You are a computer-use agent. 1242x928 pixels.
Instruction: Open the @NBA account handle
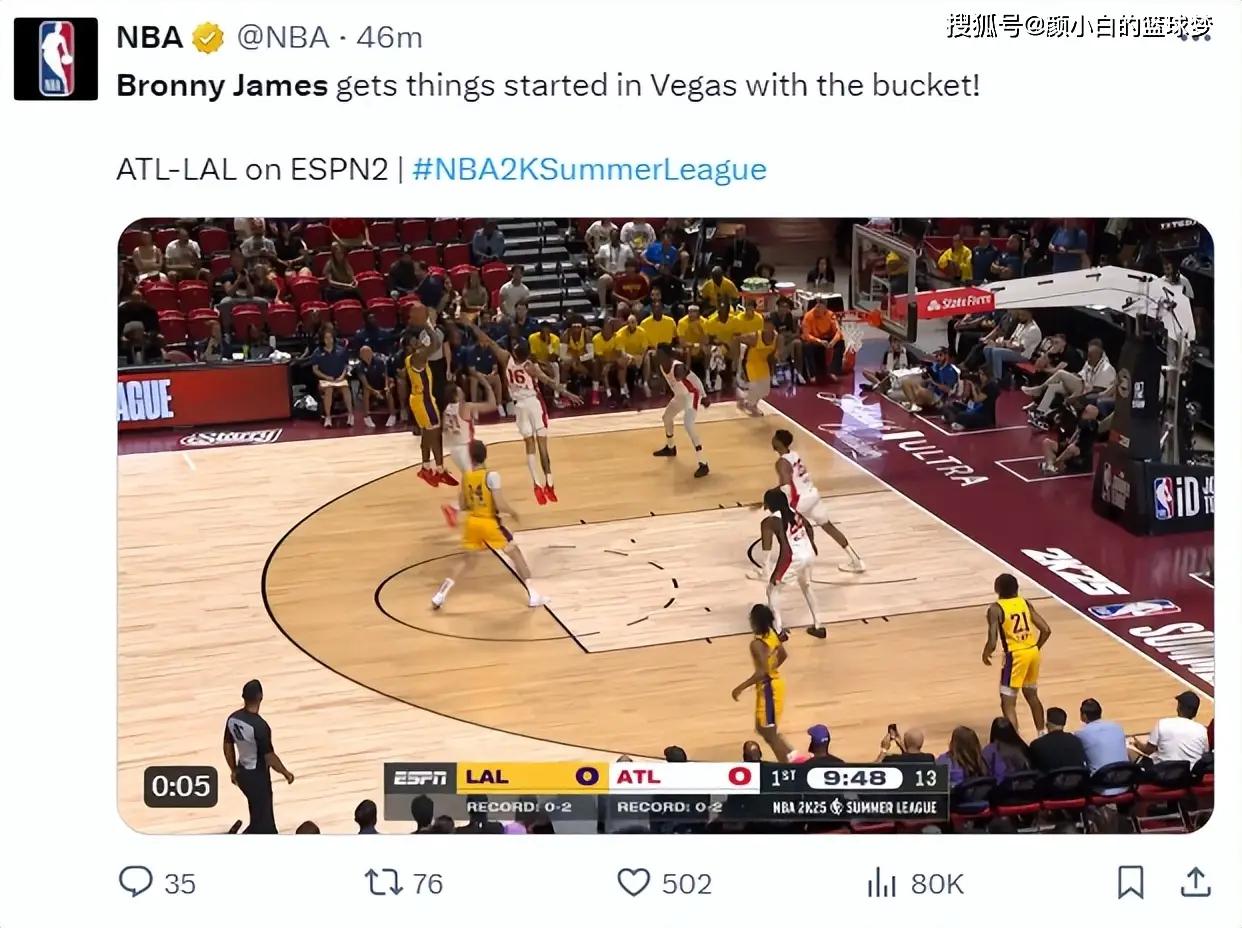coord(283,38)
